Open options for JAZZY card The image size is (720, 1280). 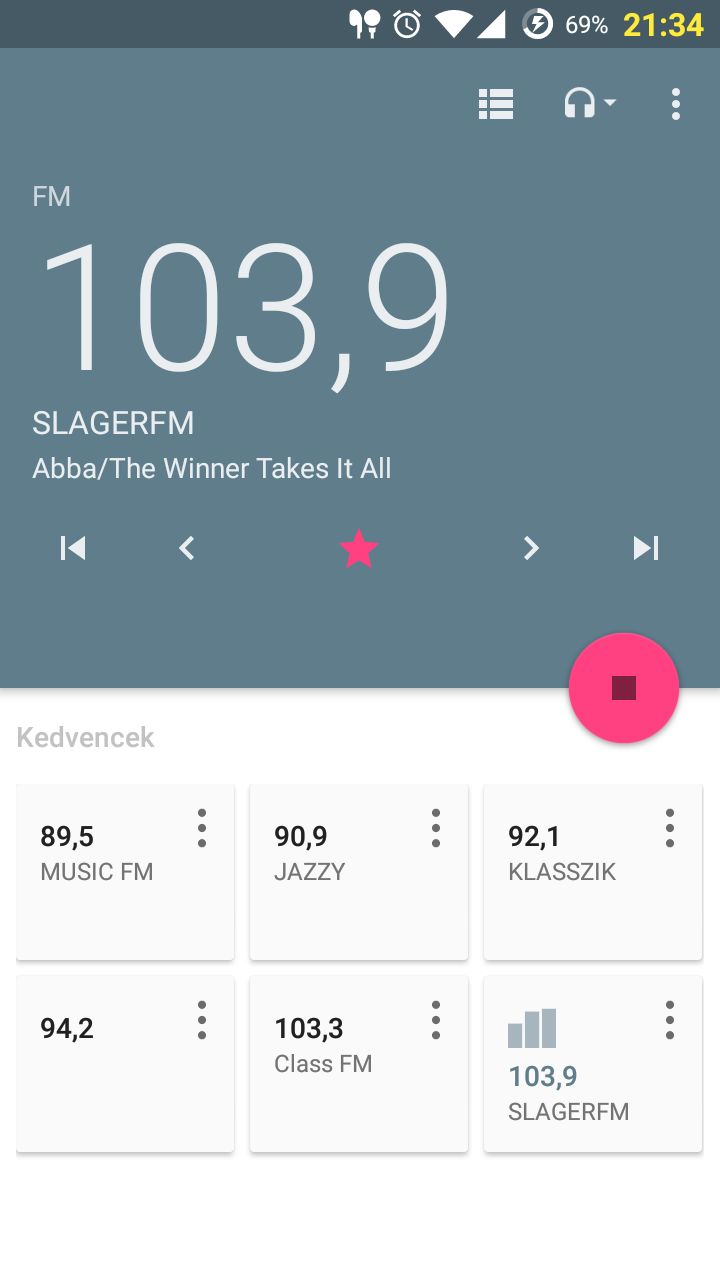click(436, 828)
